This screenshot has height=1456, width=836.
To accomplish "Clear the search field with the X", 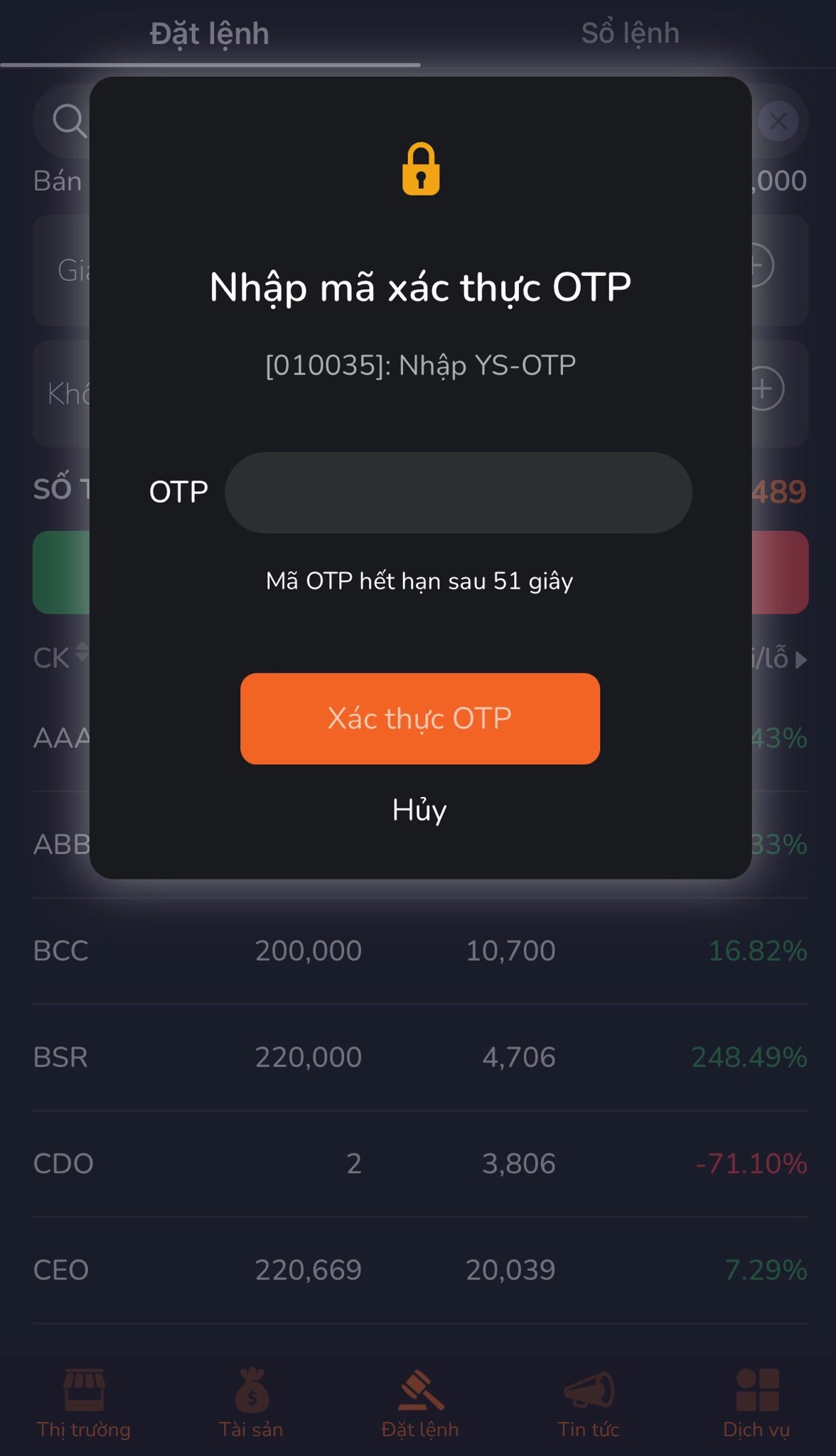I will (778, 121).
